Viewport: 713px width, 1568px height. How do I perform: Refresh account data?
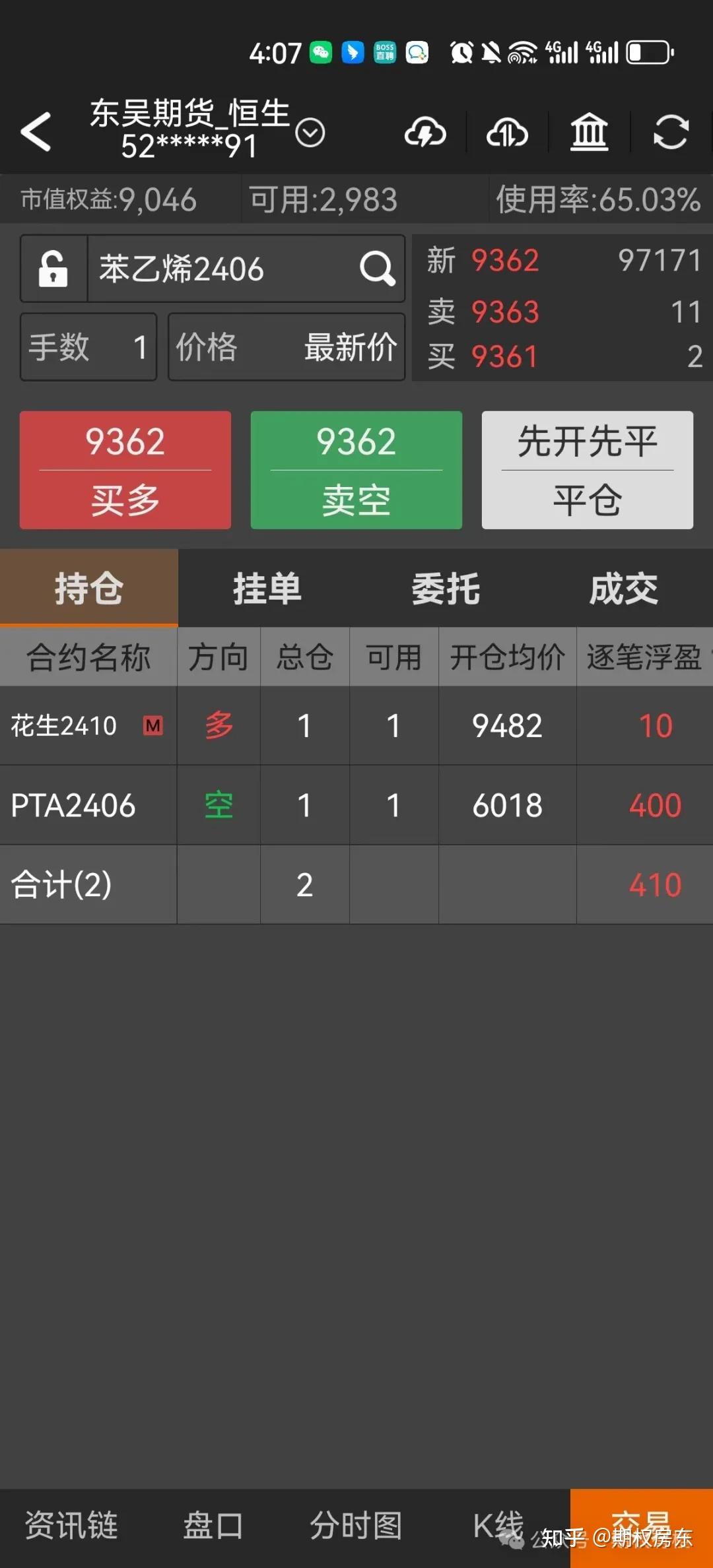pyautogui.click(x=671, y=132)
